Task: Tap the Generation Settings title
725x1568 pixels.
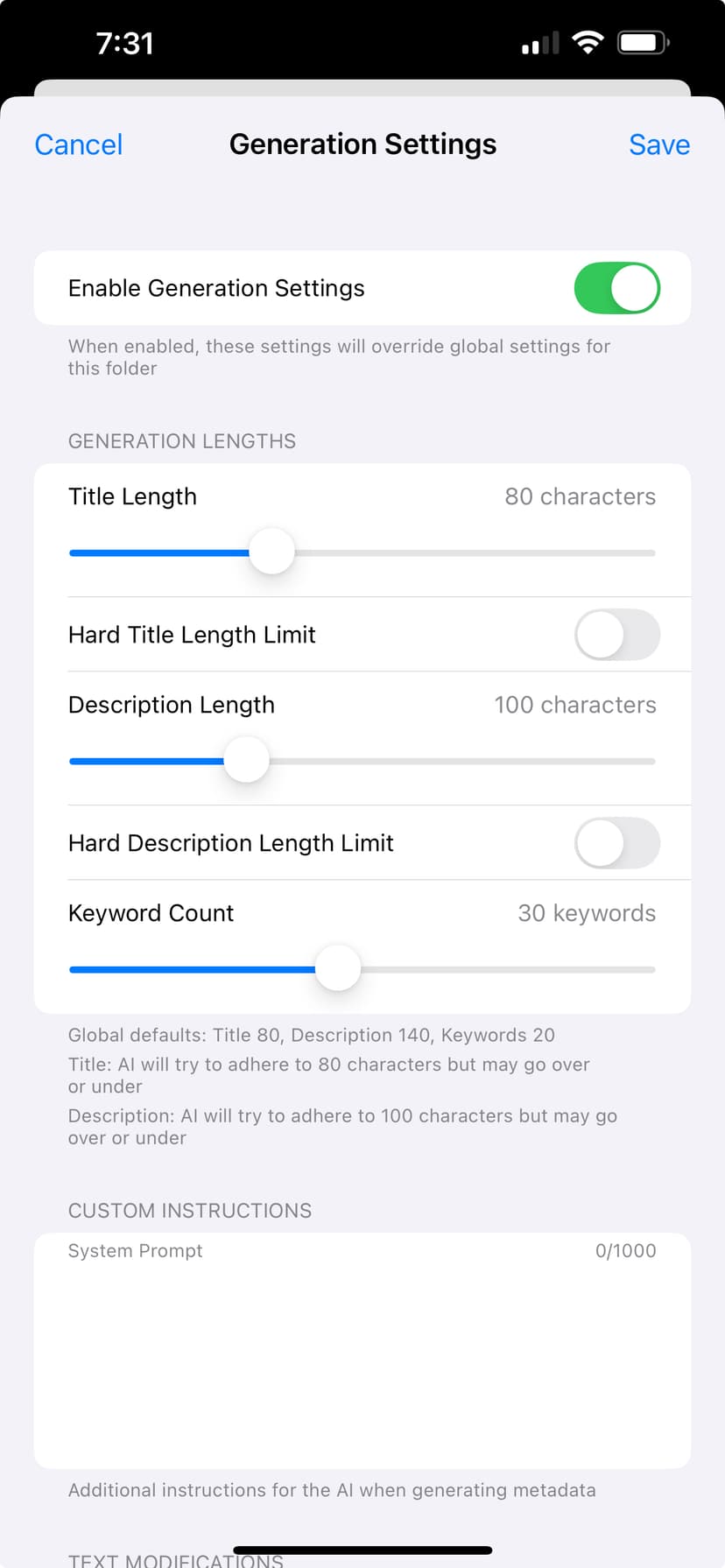Action: [362, 144]
